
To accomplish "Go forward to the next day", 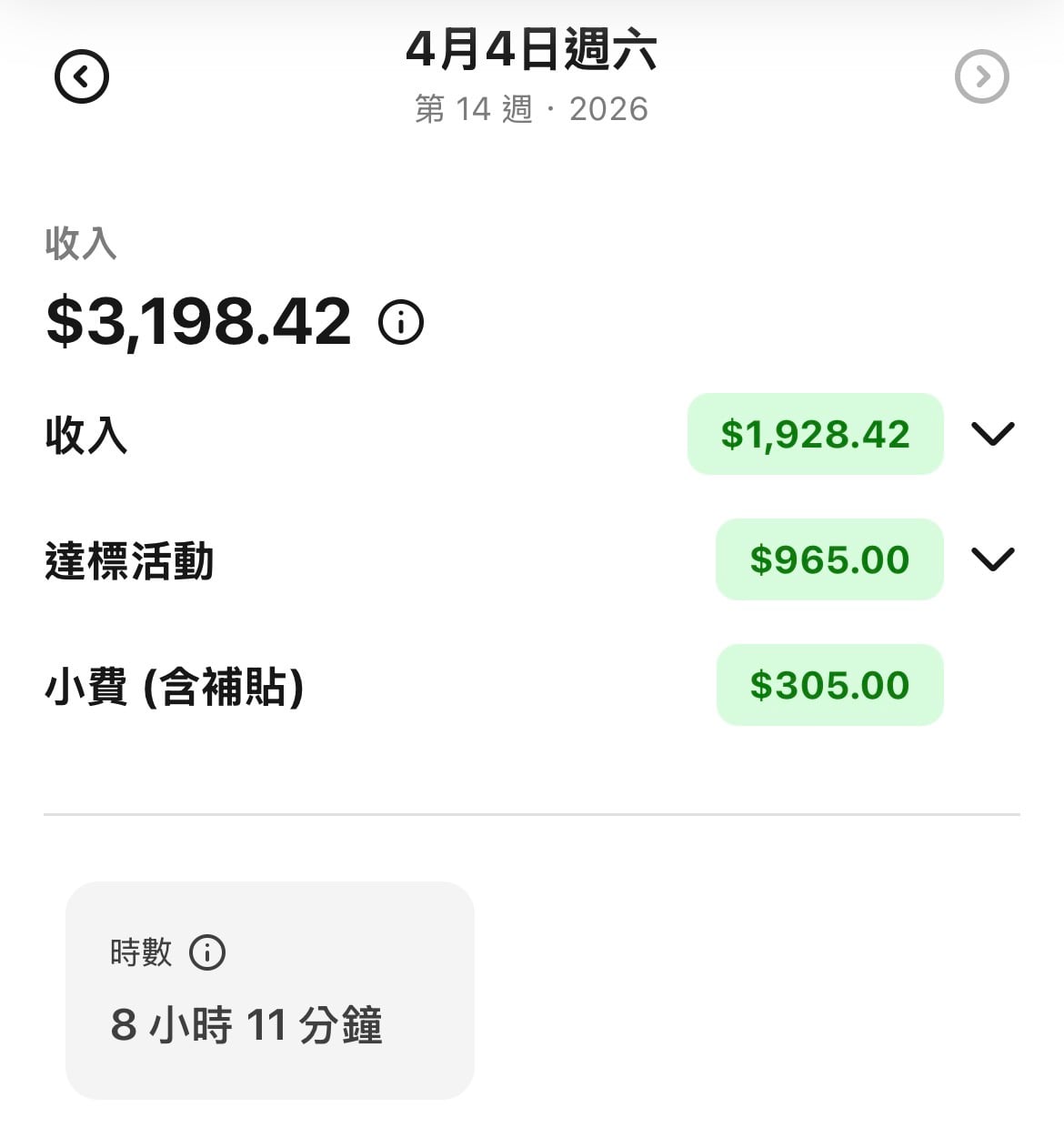I will 981,76.
